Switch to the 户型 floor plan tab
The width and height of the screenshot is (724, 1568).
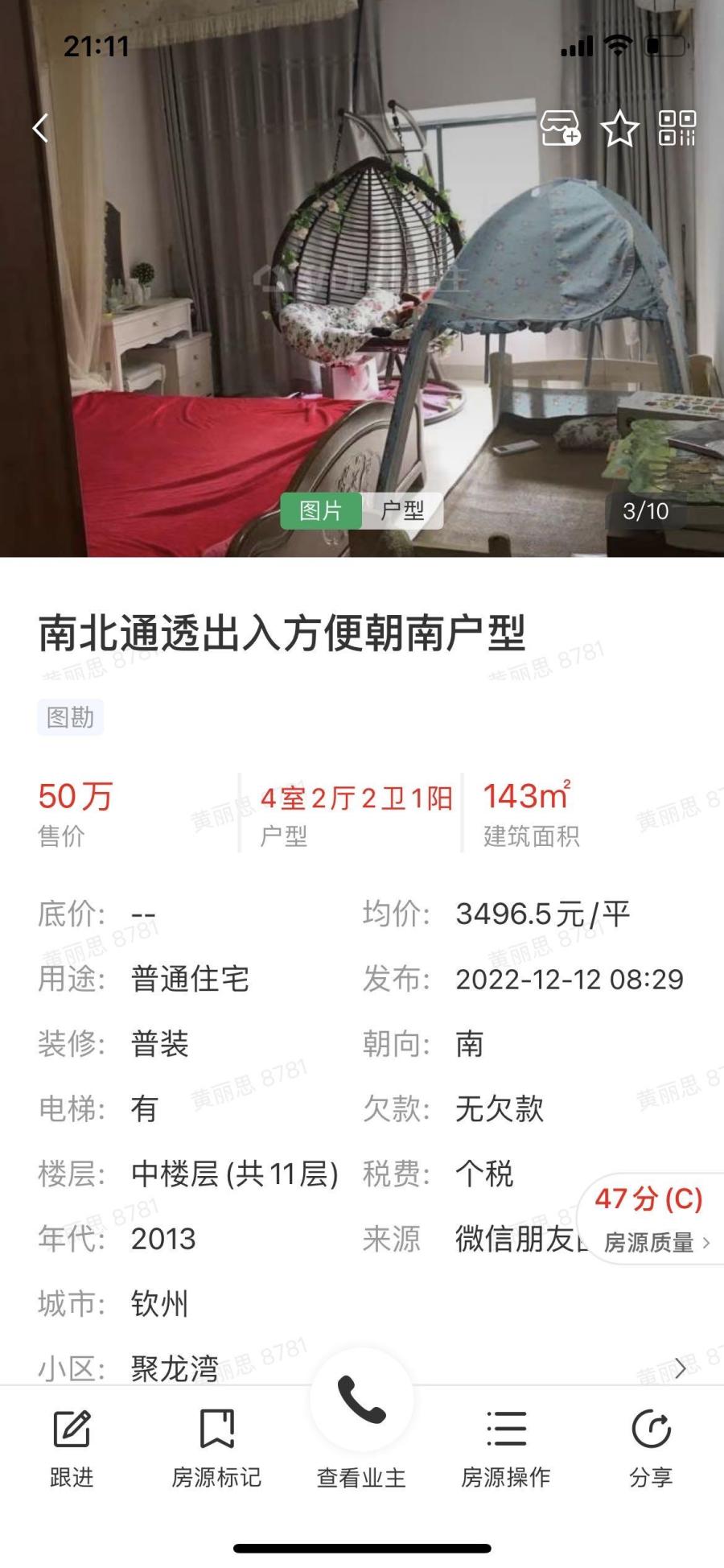click(x=402, y=510)
